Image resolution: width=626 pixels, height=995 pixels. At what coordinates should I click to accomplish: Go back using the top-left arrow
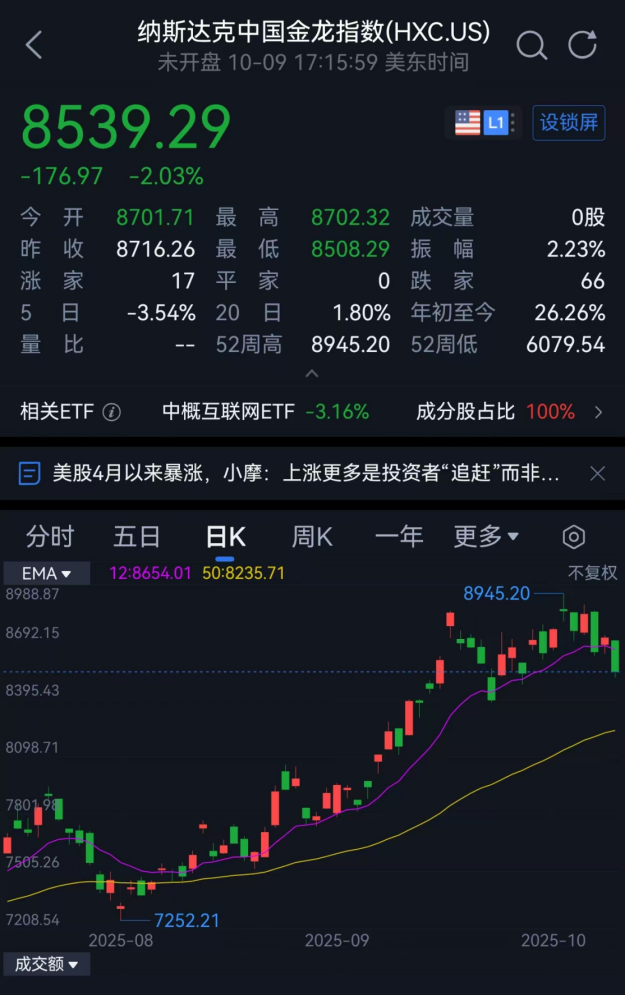(x=34, y=45)
